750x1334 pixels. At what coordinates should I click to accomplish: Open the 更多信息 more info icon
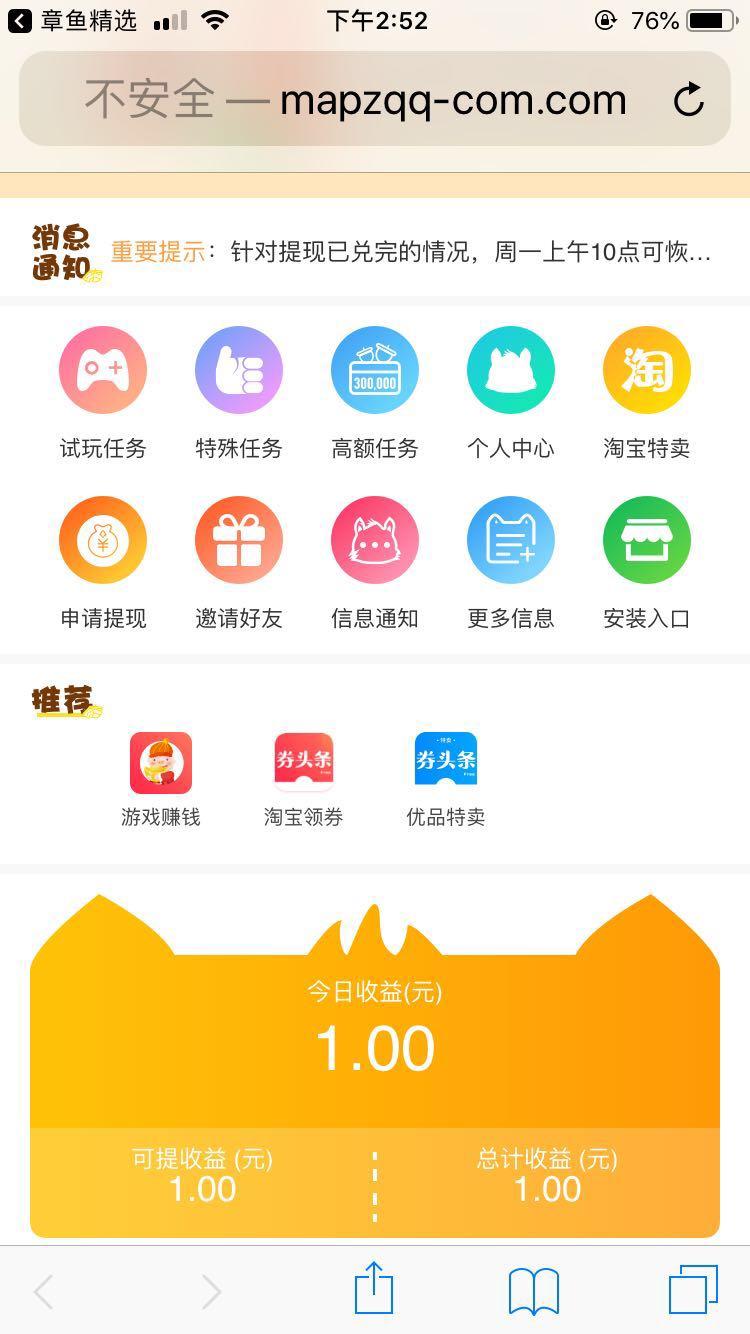click(511, 539)
